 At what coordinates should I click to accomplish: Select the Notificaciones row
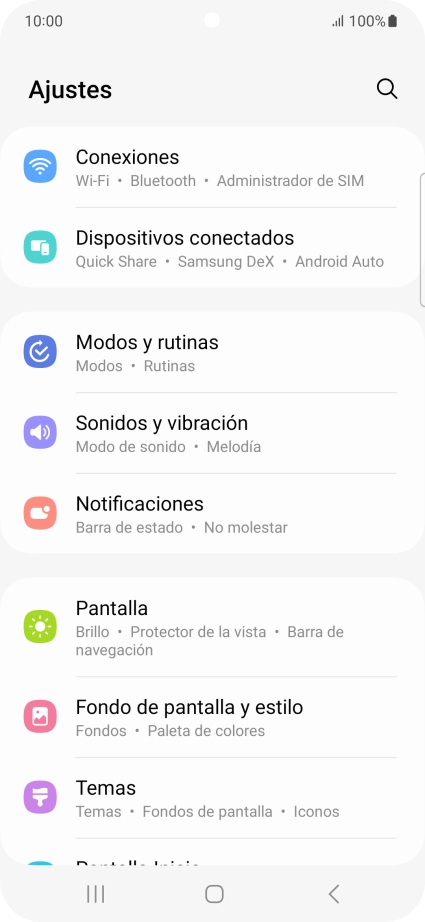point(212,513)
